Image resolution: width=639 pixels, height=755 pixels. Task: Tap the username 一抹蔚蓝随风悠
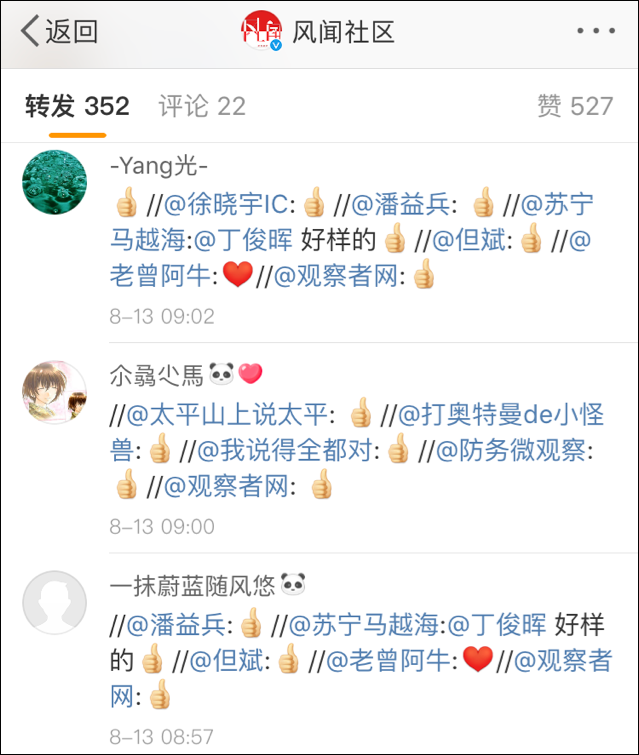[x=192, y=585]
